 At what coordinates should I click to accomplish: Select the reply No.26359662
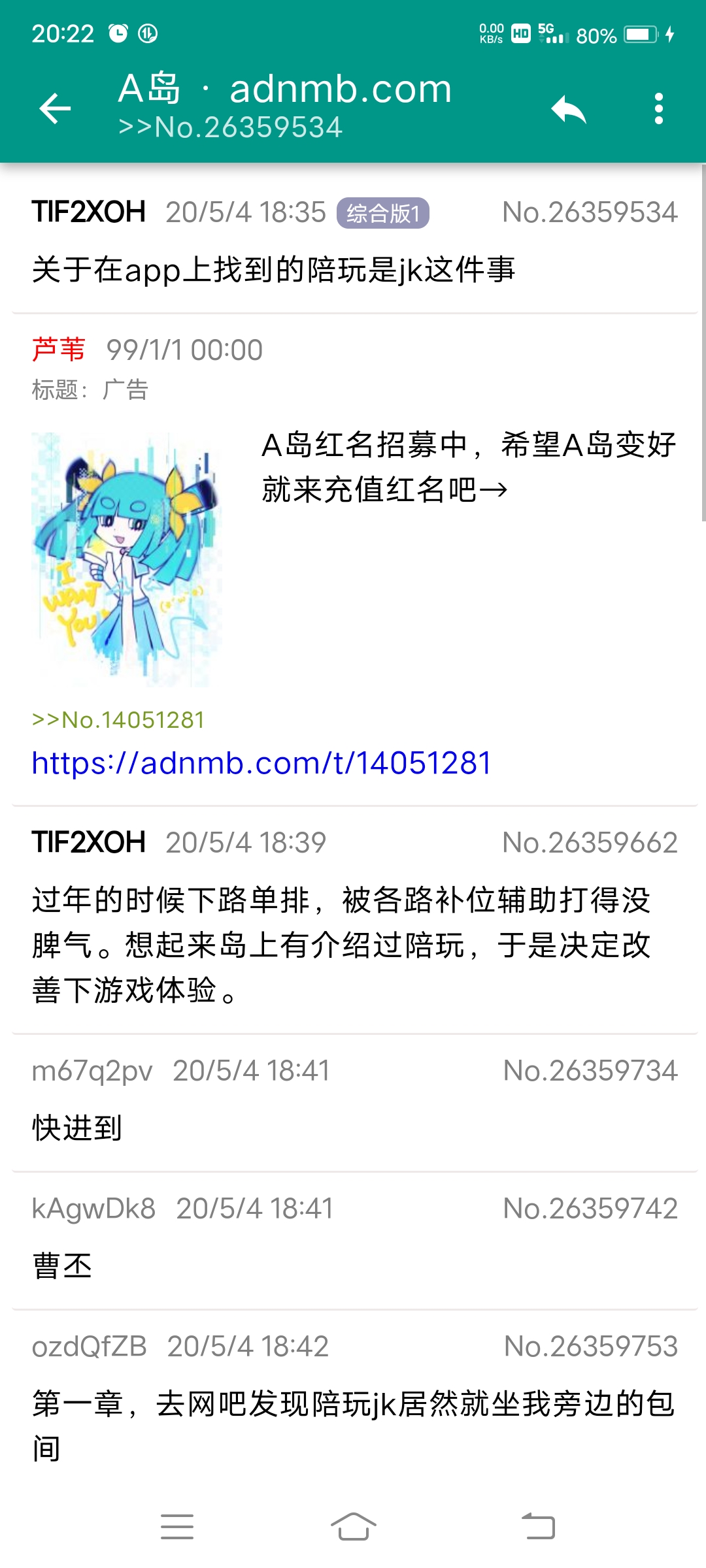353,921
